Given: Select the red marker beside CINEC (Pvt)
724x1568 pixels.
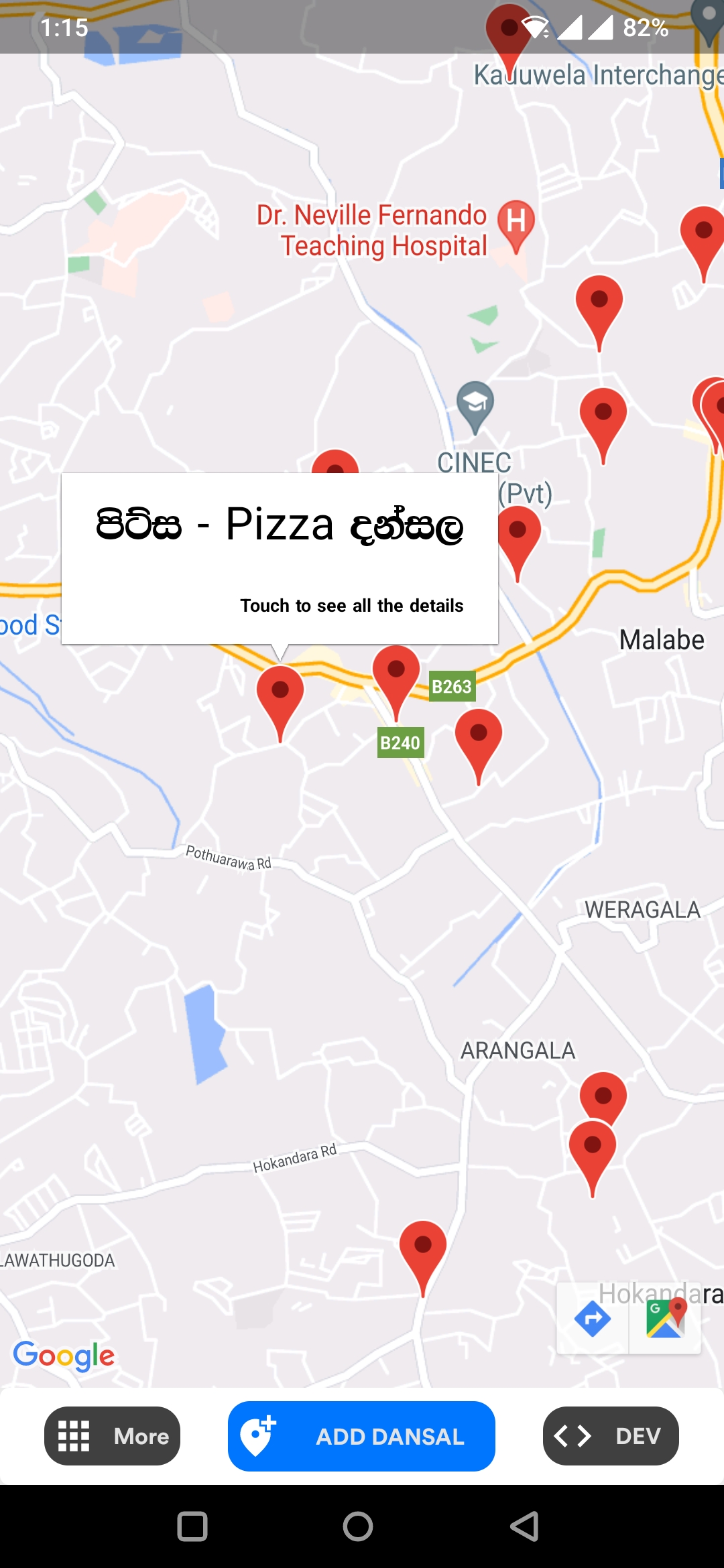Looking at the screenshot, I should 518,543.
